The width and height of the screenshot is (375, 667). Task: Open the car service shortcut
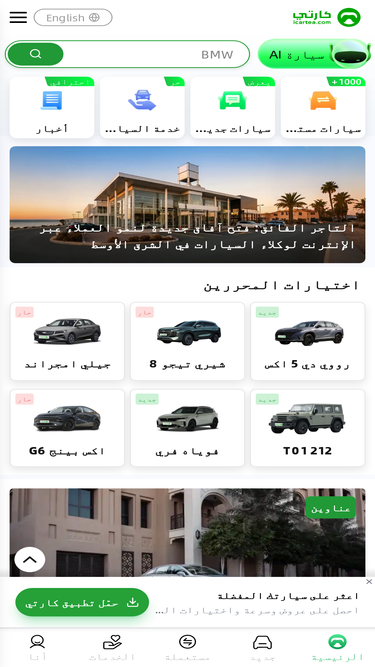point(142,108)
